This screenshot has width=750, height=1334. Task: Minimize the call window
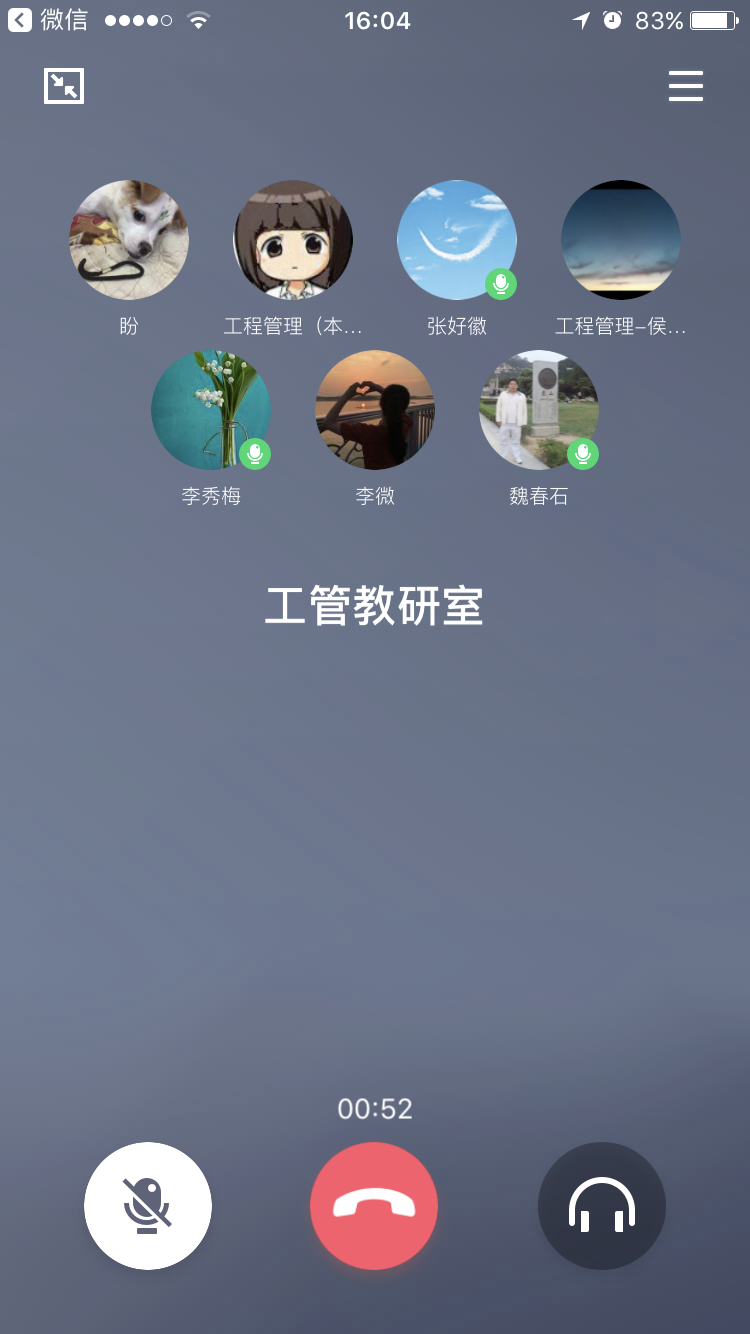pos(64,87)
